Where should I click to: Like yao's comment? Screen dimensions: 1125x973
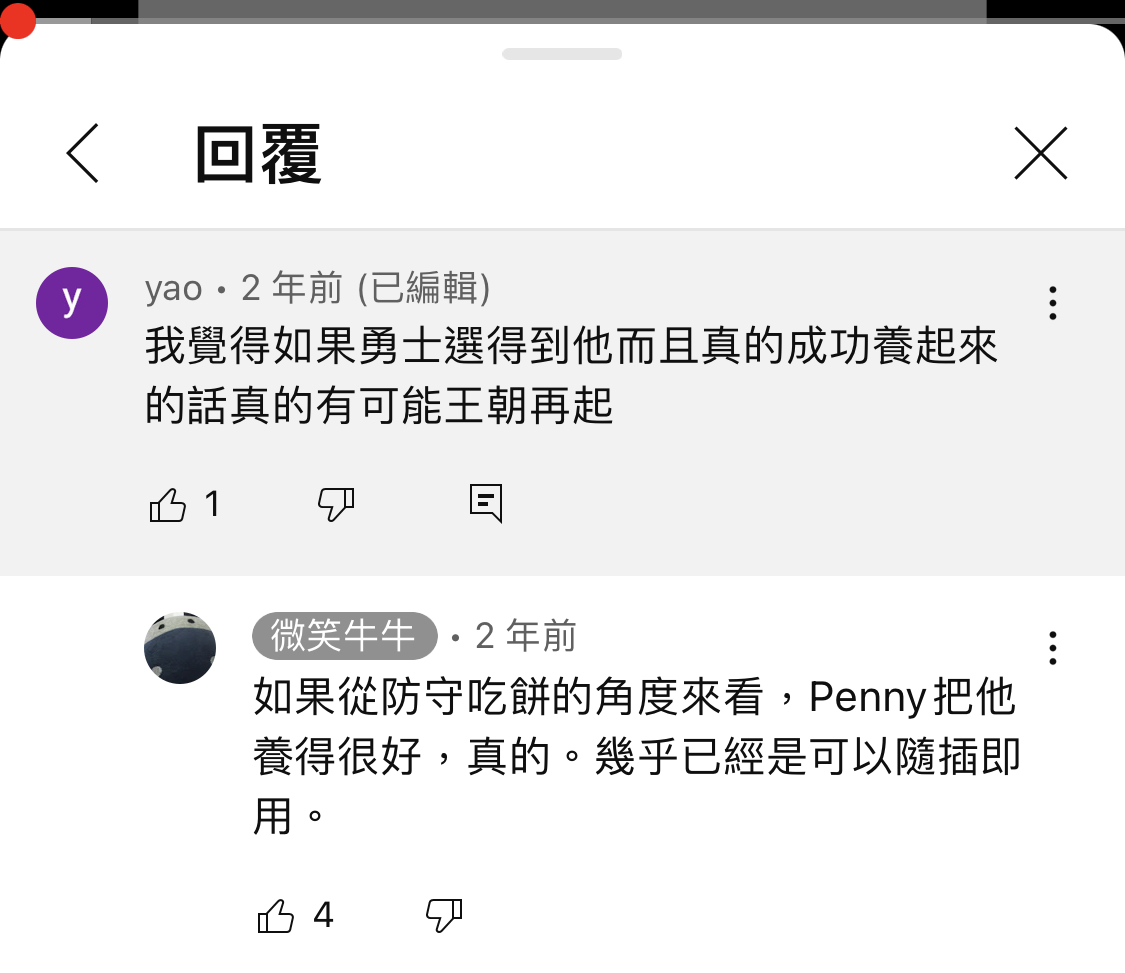[x=168, y=505]
